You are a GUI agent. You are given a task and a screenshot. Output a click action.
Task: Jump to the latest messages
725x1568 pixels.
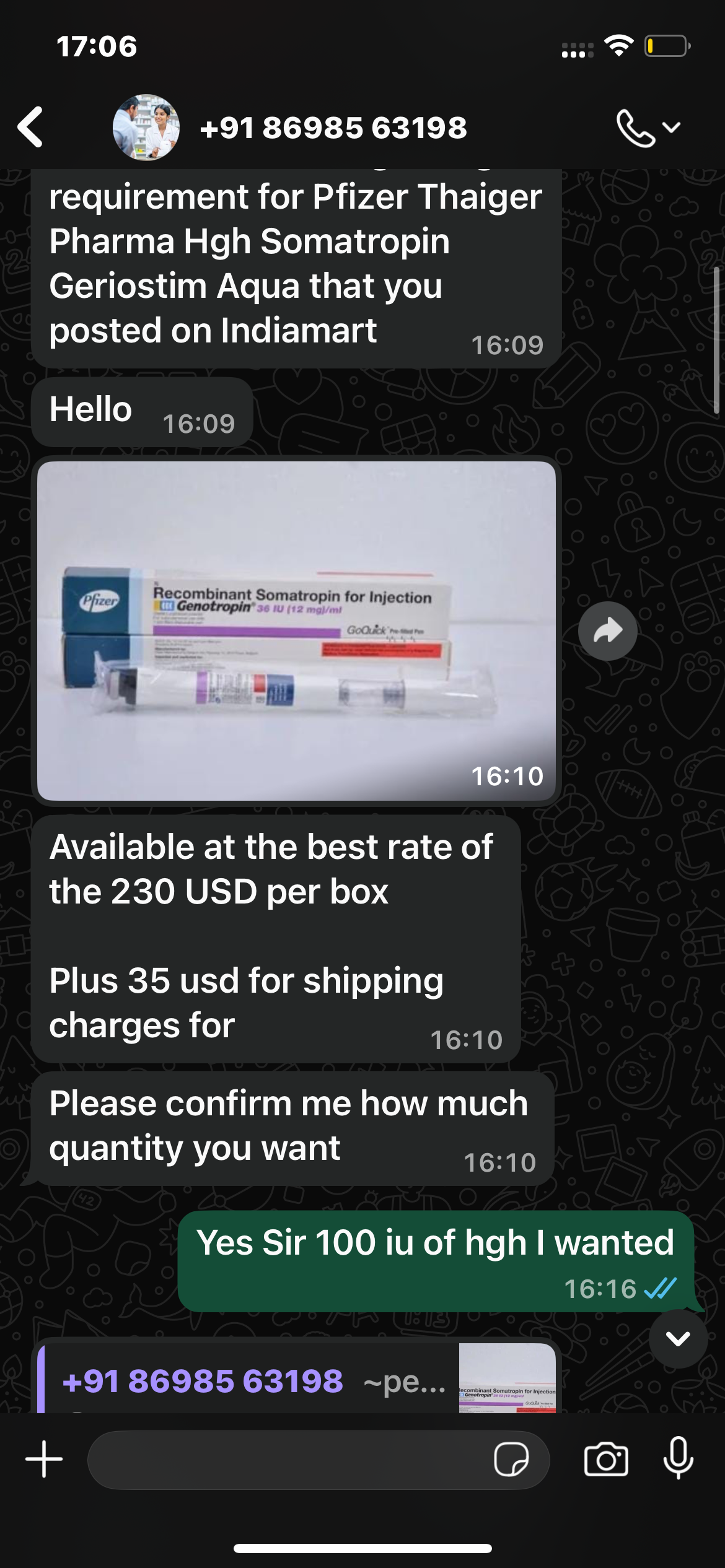click(678, 1338)
